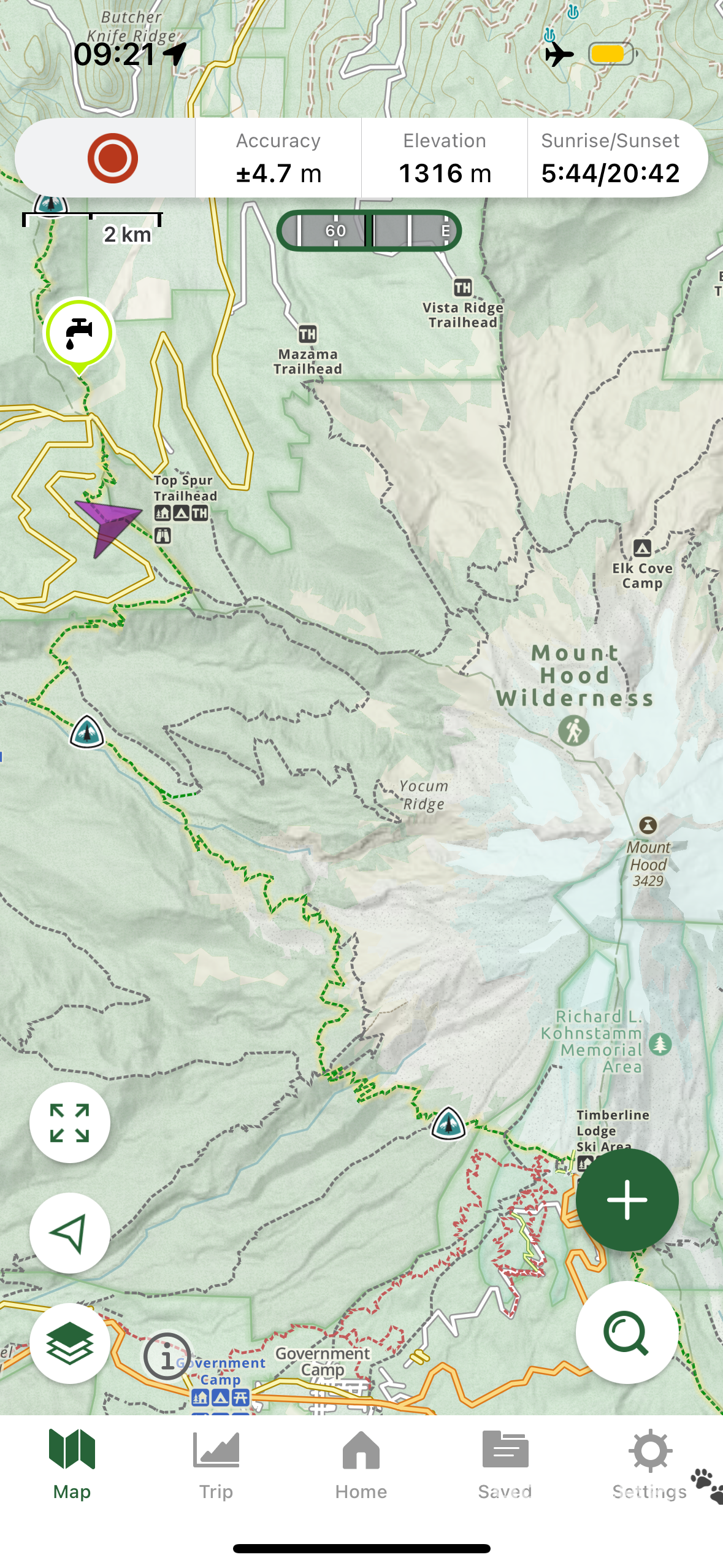Start recording a track
Screen dimensions: 723x1568
click(112, 158)
